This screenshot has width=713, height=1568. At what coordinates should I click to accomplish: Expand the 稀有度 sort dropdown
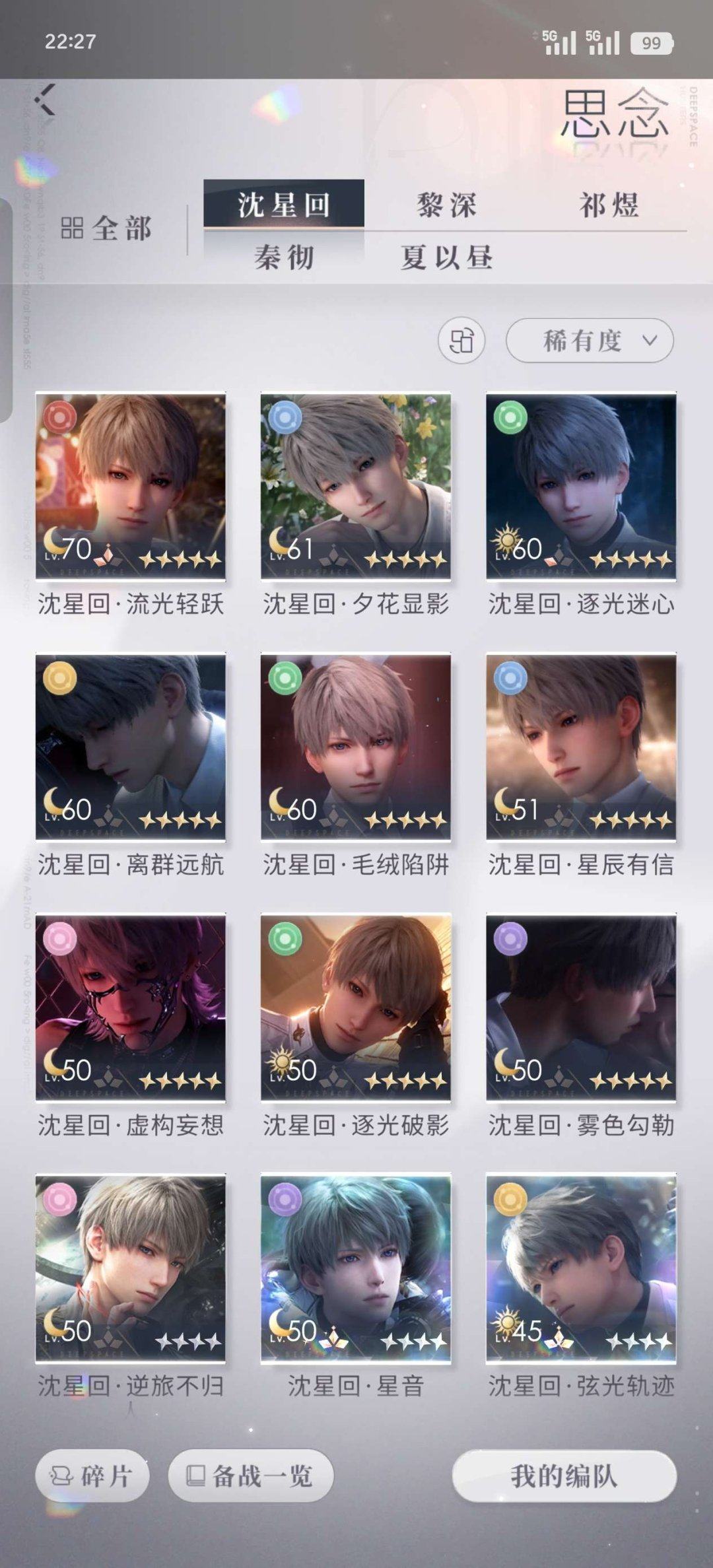[590, 341]
